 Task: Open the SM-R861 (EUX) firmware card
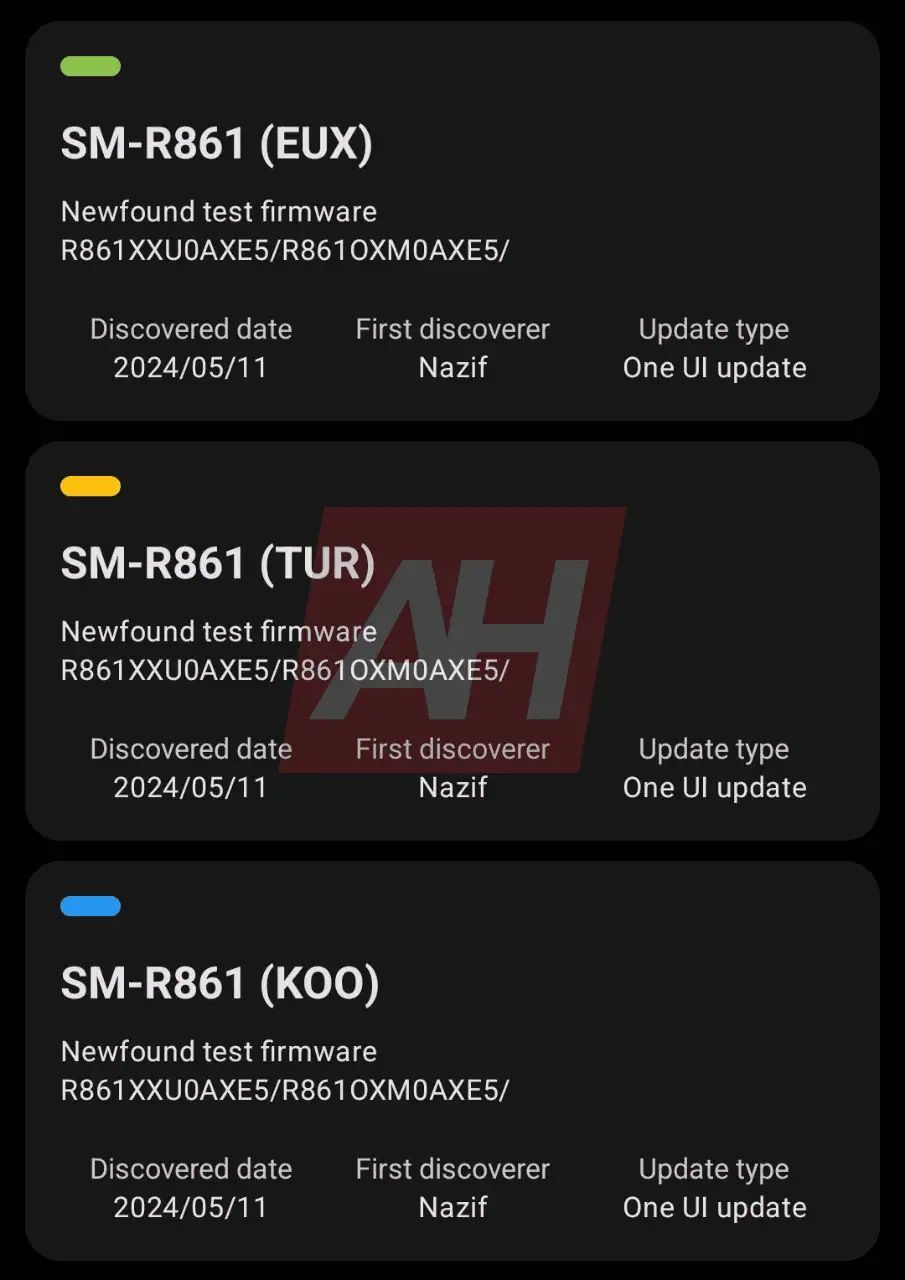(x=452, y=220)
